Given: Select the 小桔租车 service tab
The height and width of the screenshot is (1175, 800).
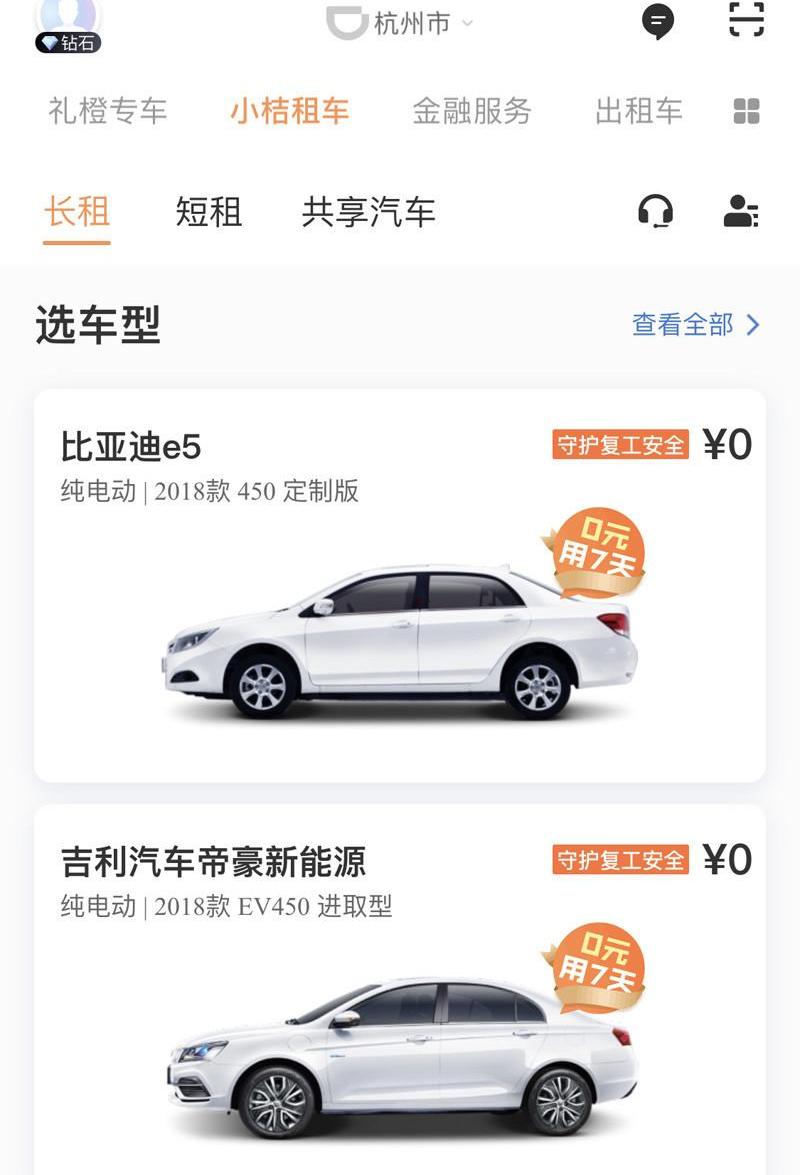Looking at the screenshot, I should [x=290, y=111].
